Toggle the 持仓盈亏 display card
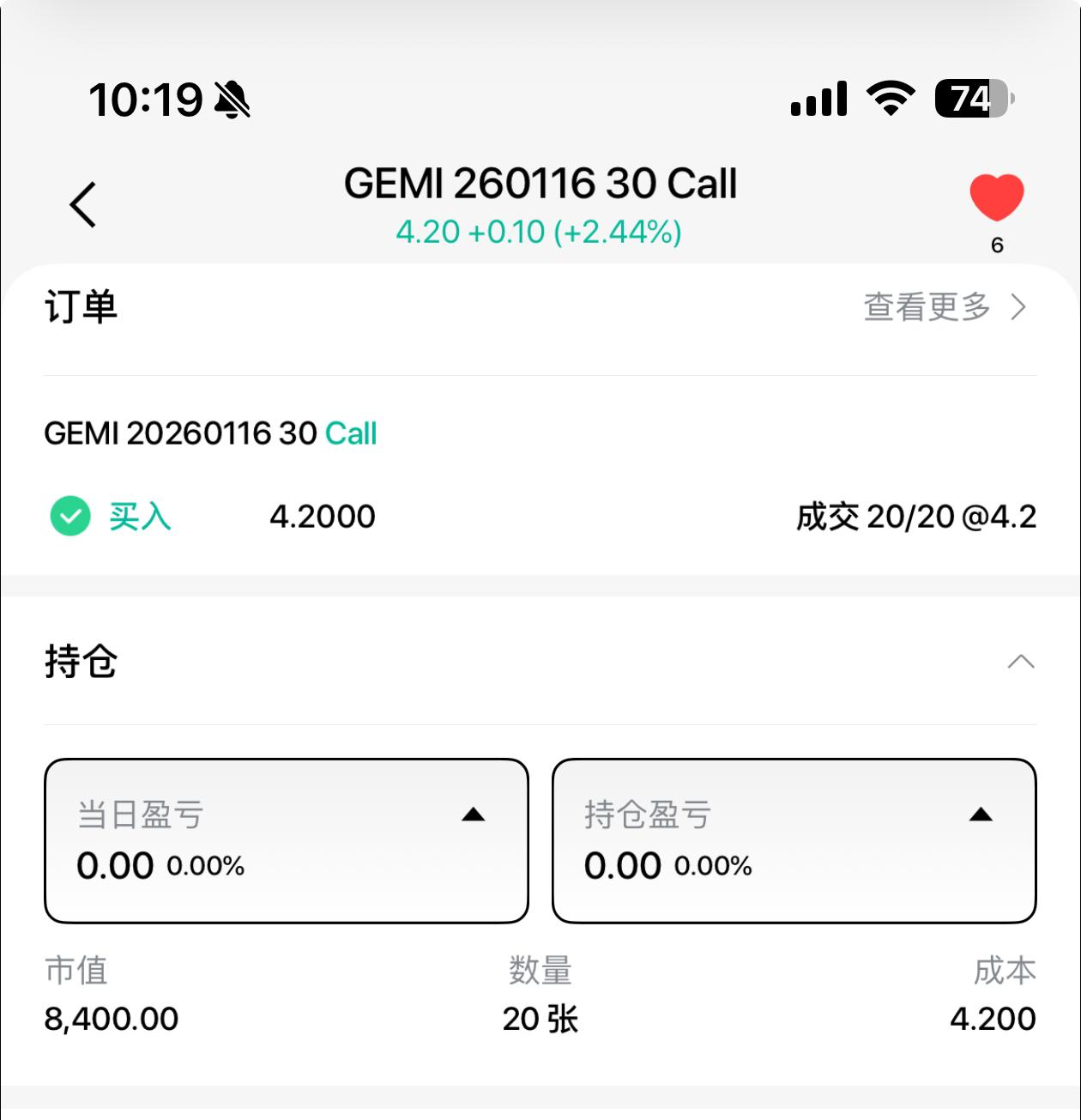 [794, 840]
